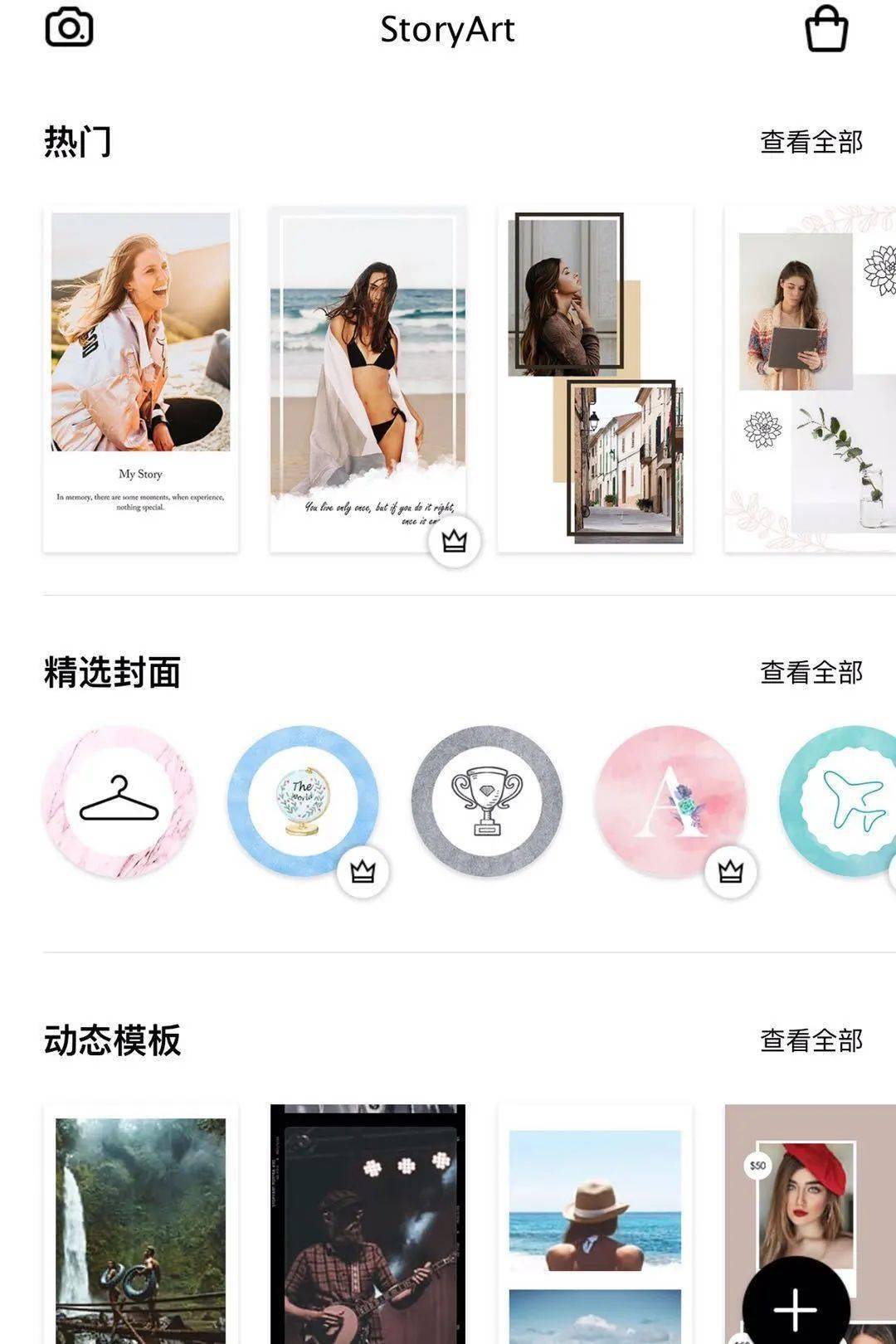View all templates in 热门 section
Image resolution: width=896 pixels, height=1344 pixels.
click(811, 142)
